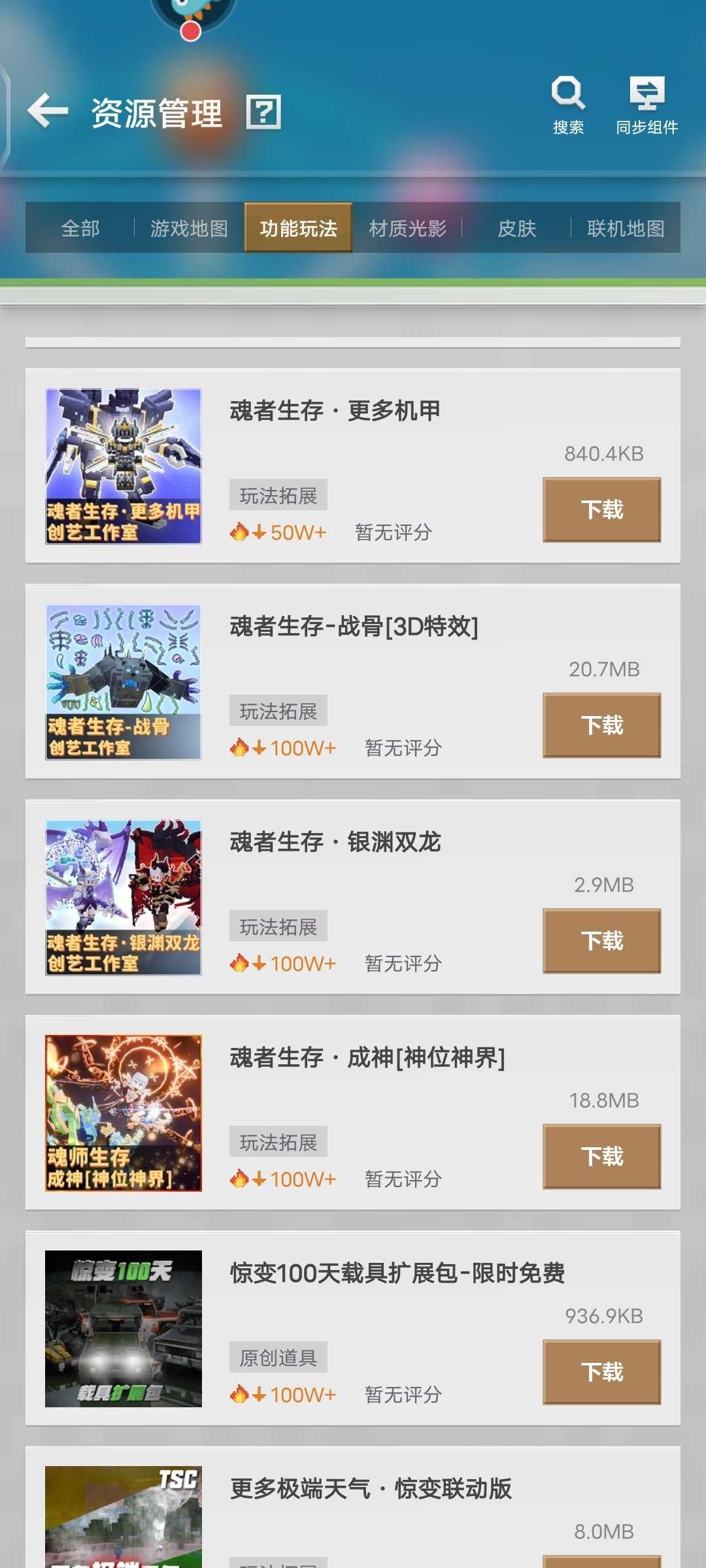Viewport: 706px width, 1568px height.
Task: Switch to the 全部 tab
Action: (x=80, y=229)
